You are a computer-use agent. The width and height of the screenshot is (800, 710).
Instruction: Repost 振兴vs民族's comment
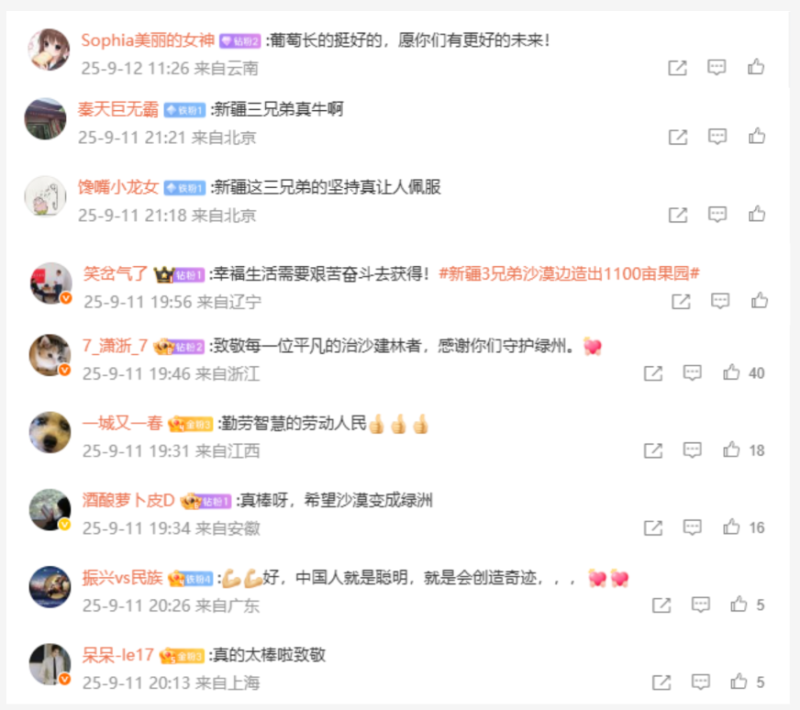[661, 605]
